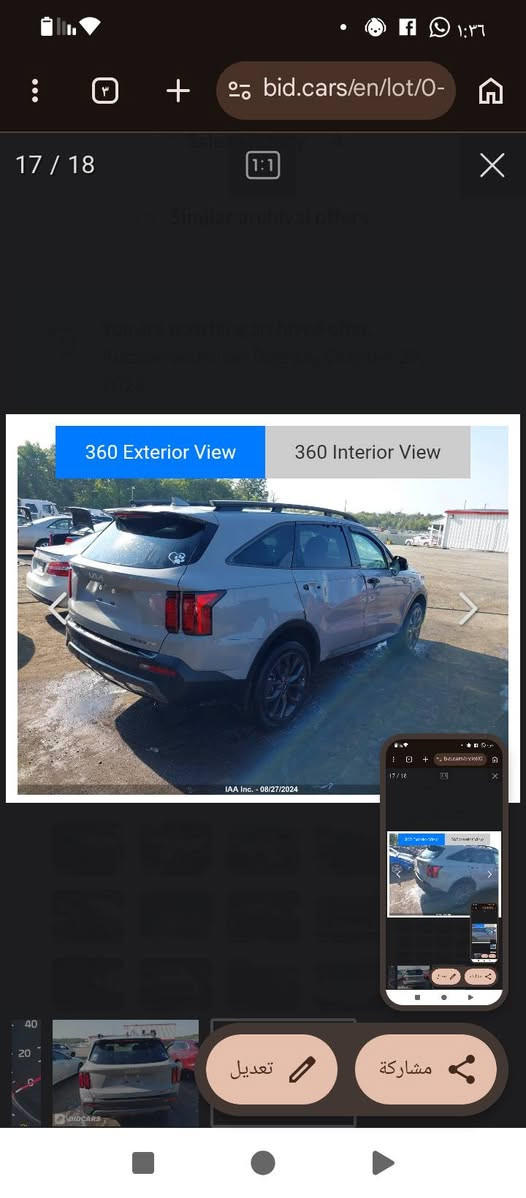Screen dimensions: 526x1198
Task: Go to the previous car photo
Action: pyautogui.click(x=58, y=609)
